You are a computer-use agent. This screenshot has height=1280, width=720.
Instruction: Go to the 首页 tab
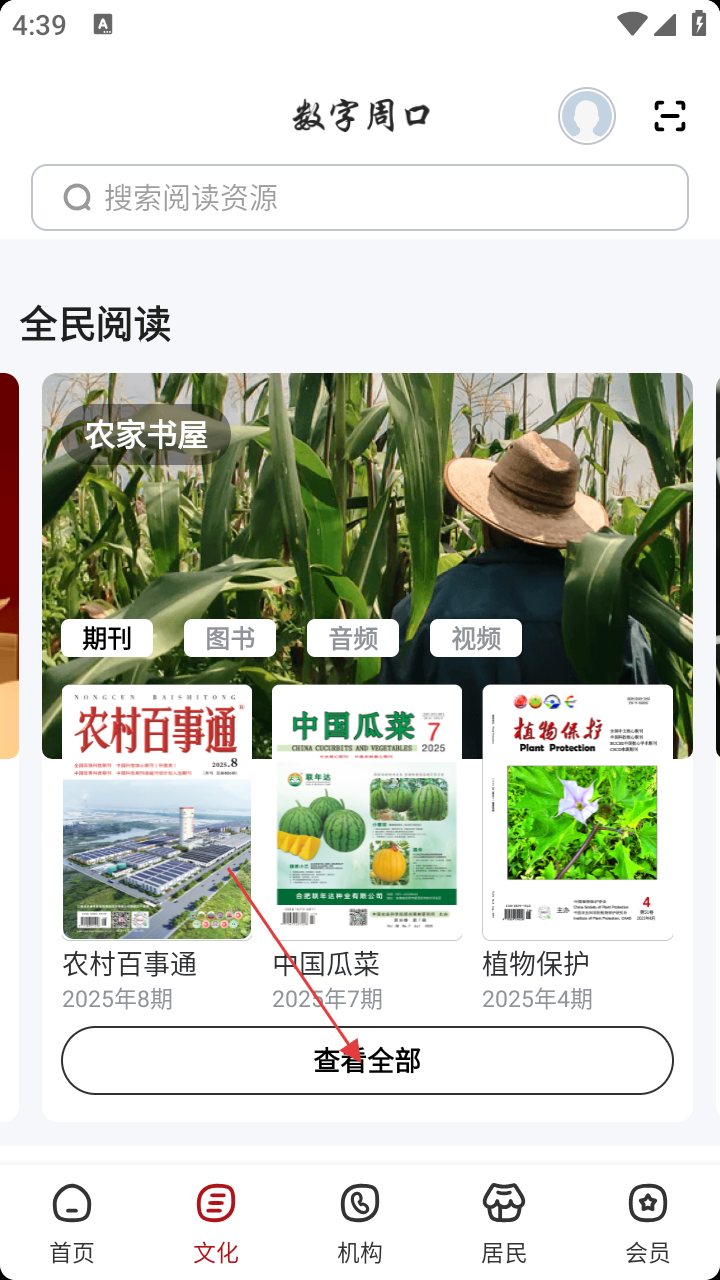[72, 1222]
